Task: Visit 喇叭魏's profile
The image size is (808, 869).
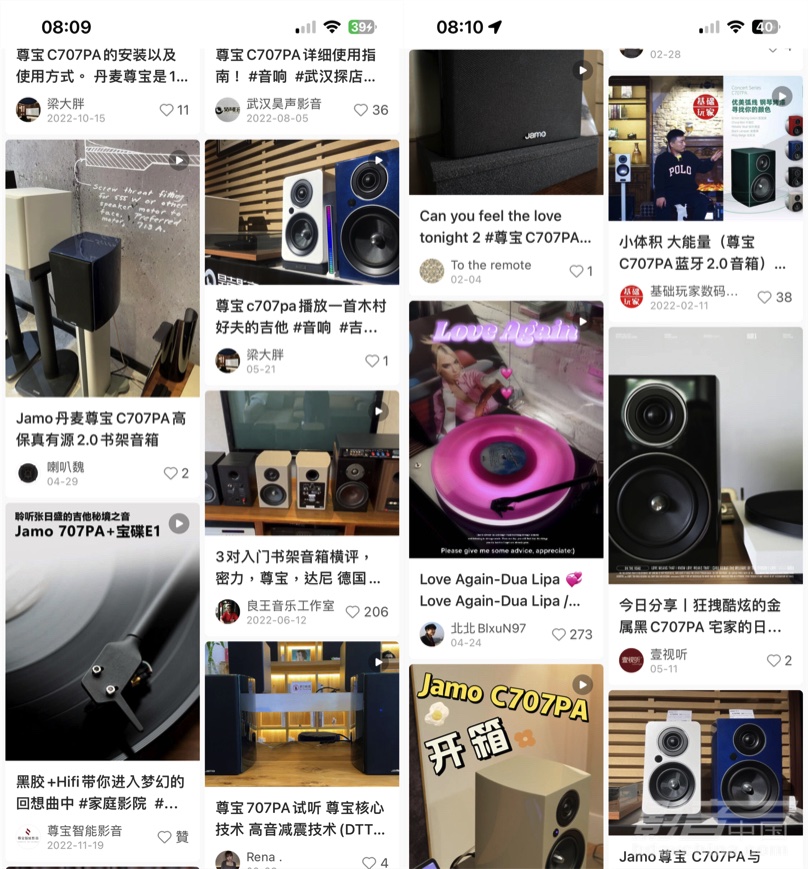Action: pos(28,473)
